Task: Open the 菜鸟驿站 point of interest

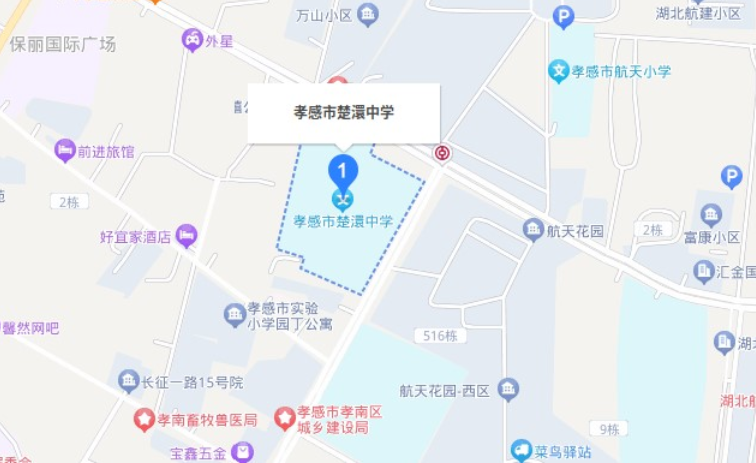Action: pos(521,450)
